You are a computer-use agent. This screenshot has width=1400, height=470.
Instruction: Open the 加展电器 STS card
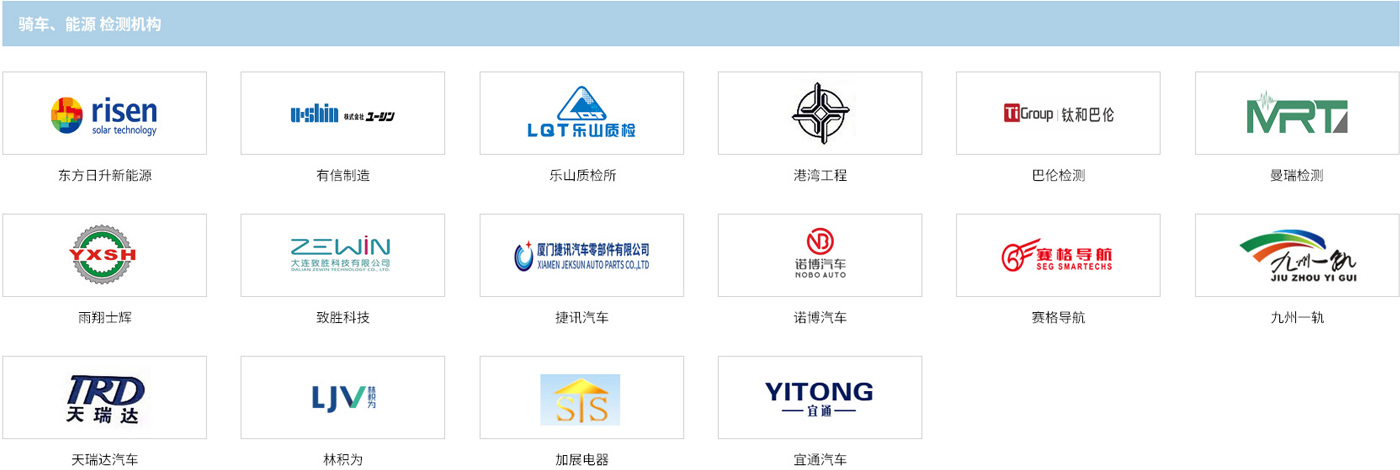(581, 397)
